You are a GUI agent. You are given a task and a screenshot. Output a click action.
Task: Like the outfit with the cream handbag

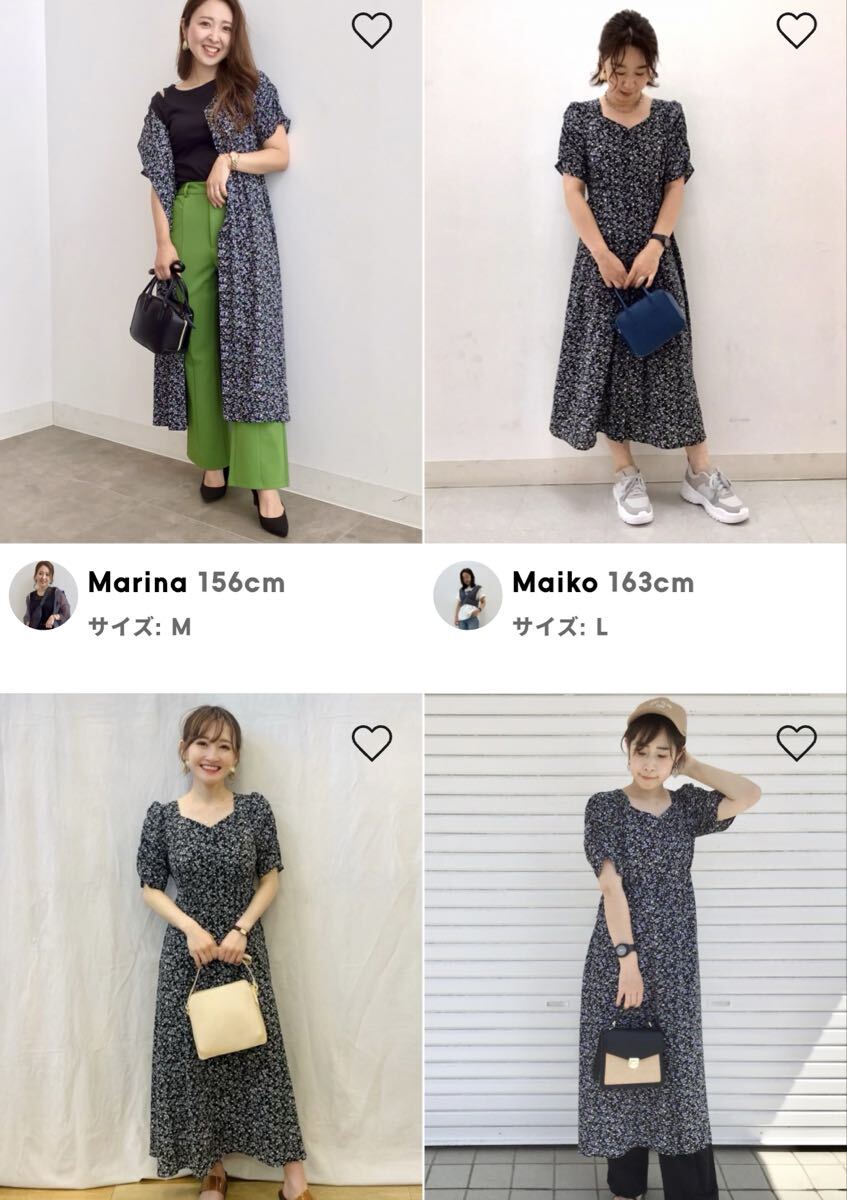pos(371,742)
